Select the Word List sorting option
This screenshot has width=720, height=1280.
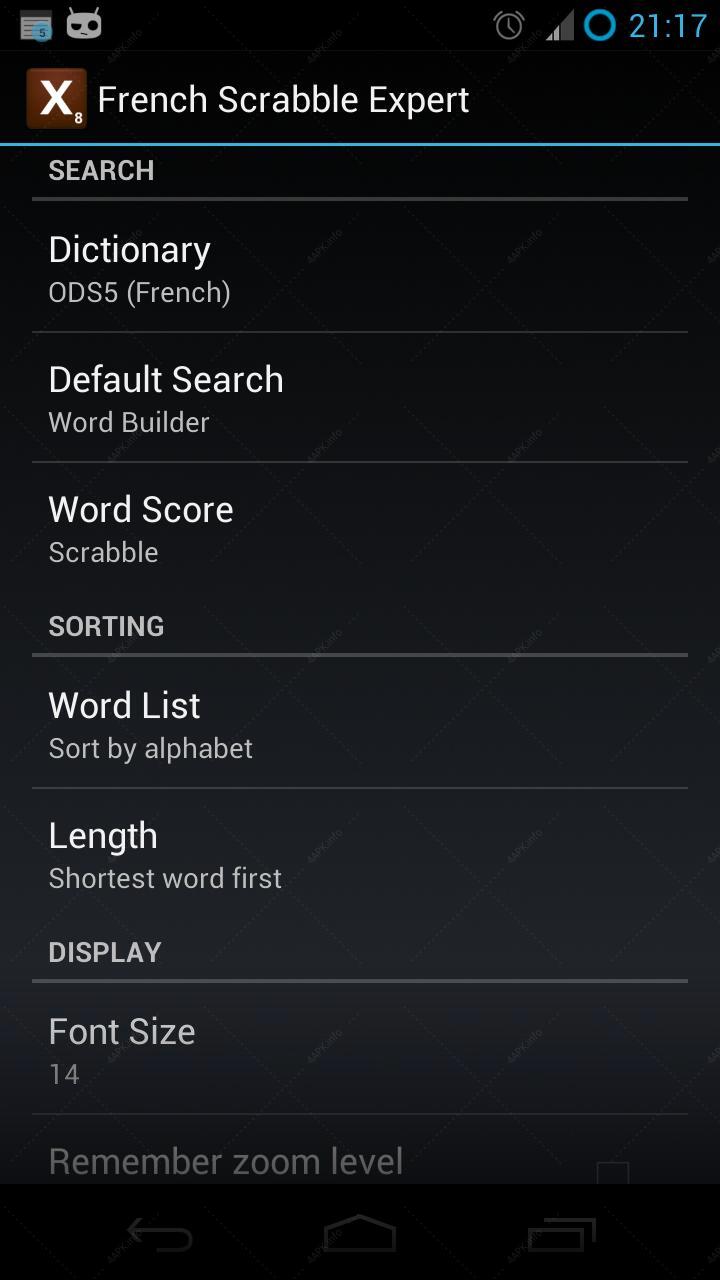point(360,723)
